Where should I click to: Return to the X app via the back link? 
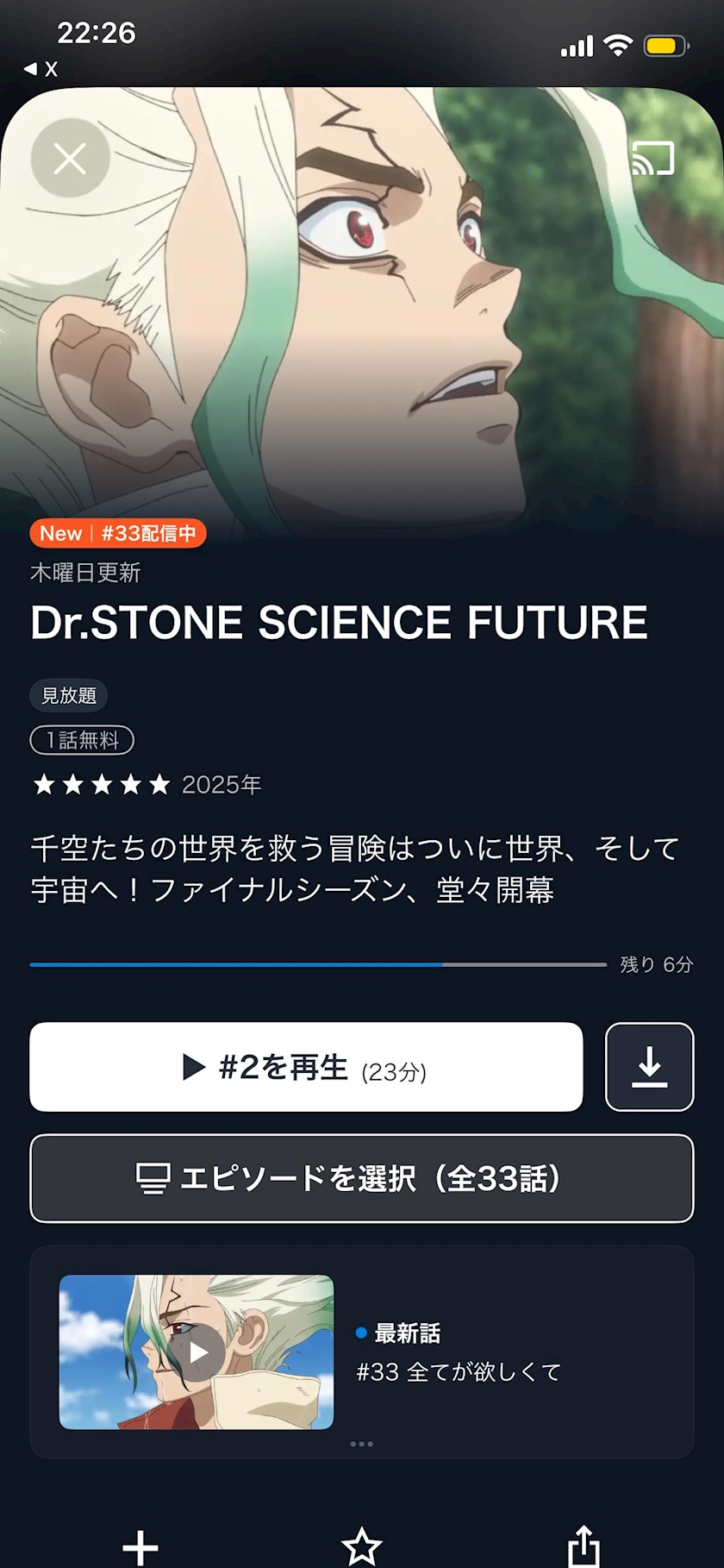[41, 69]
